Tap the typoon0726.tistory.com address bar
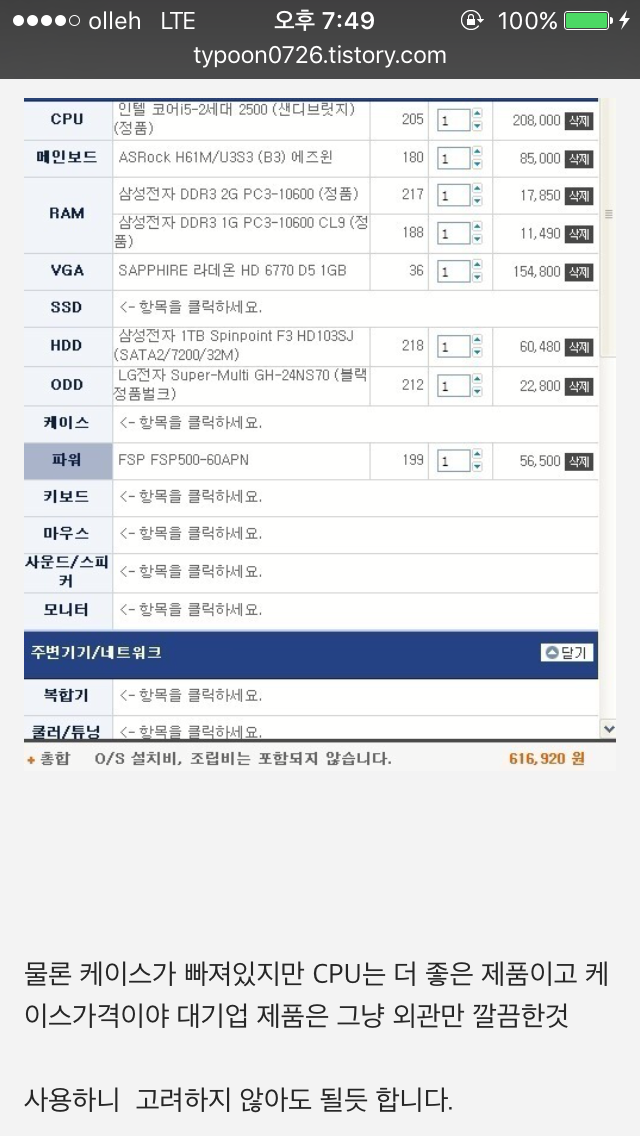Viewport: 640px width, 1136px height. click(x=320, y=56)
